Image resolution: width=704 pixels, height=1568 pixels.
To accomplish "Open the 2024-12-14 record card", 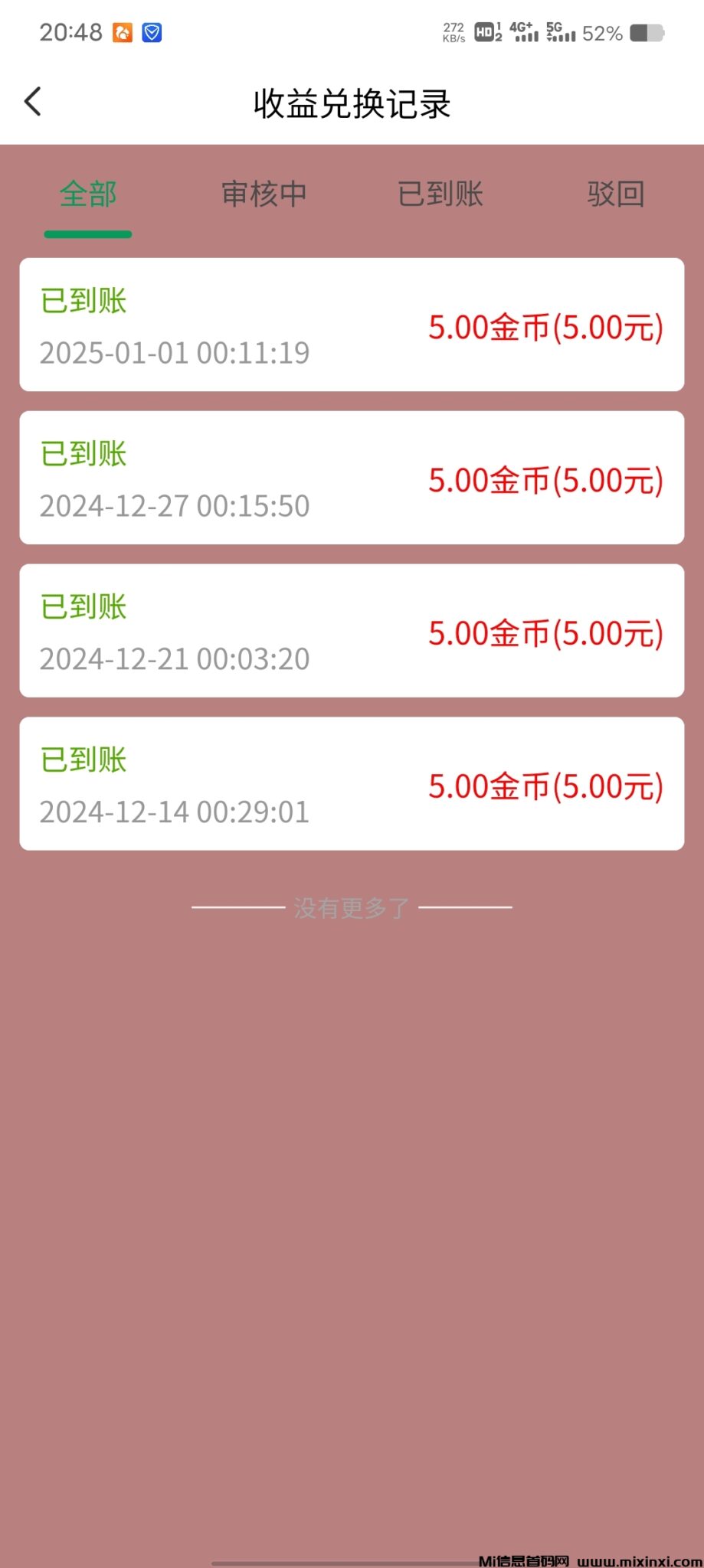I will point(352,783).
